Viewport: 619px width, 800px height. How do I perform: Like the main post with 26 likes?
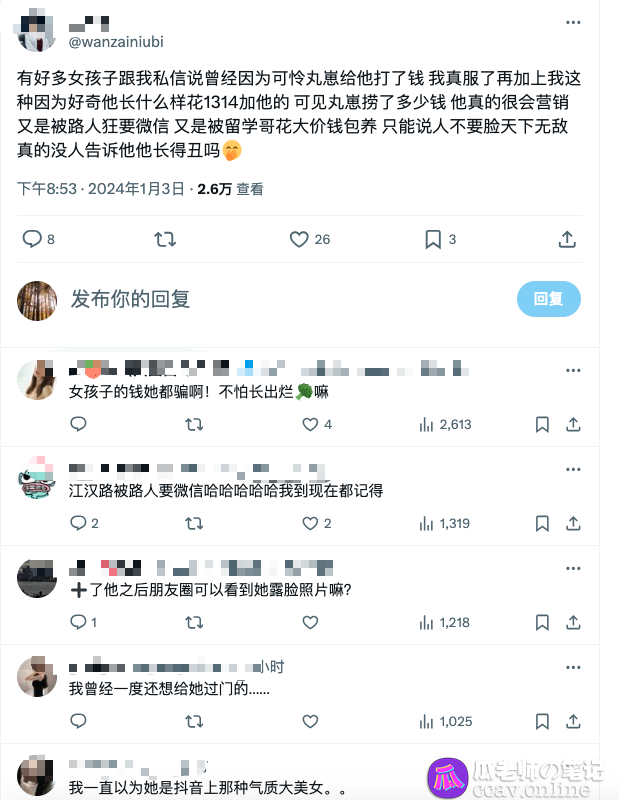pos(299,239)
